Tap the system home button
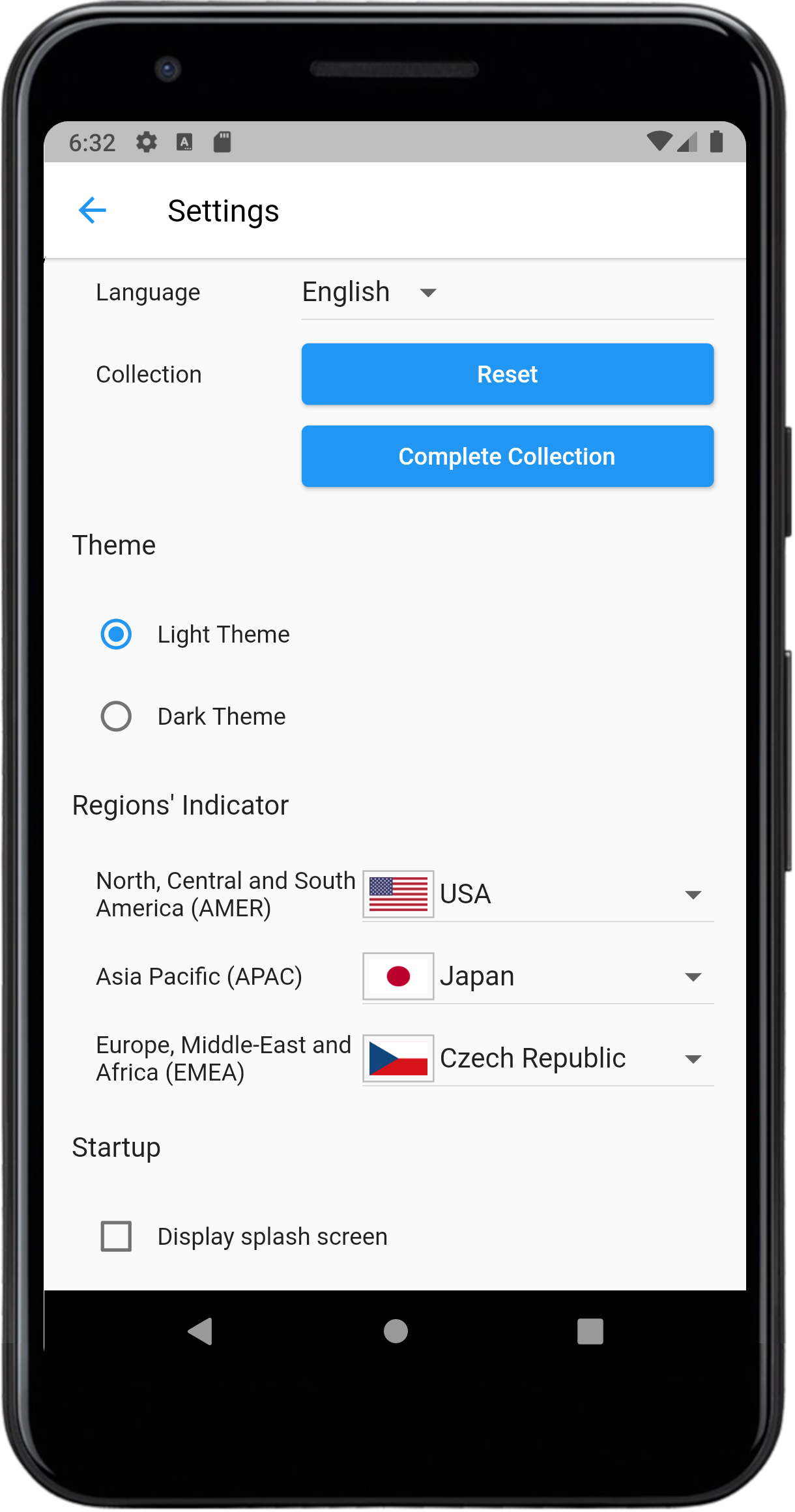The image size is (795, 1512). tap(396, 1331)
